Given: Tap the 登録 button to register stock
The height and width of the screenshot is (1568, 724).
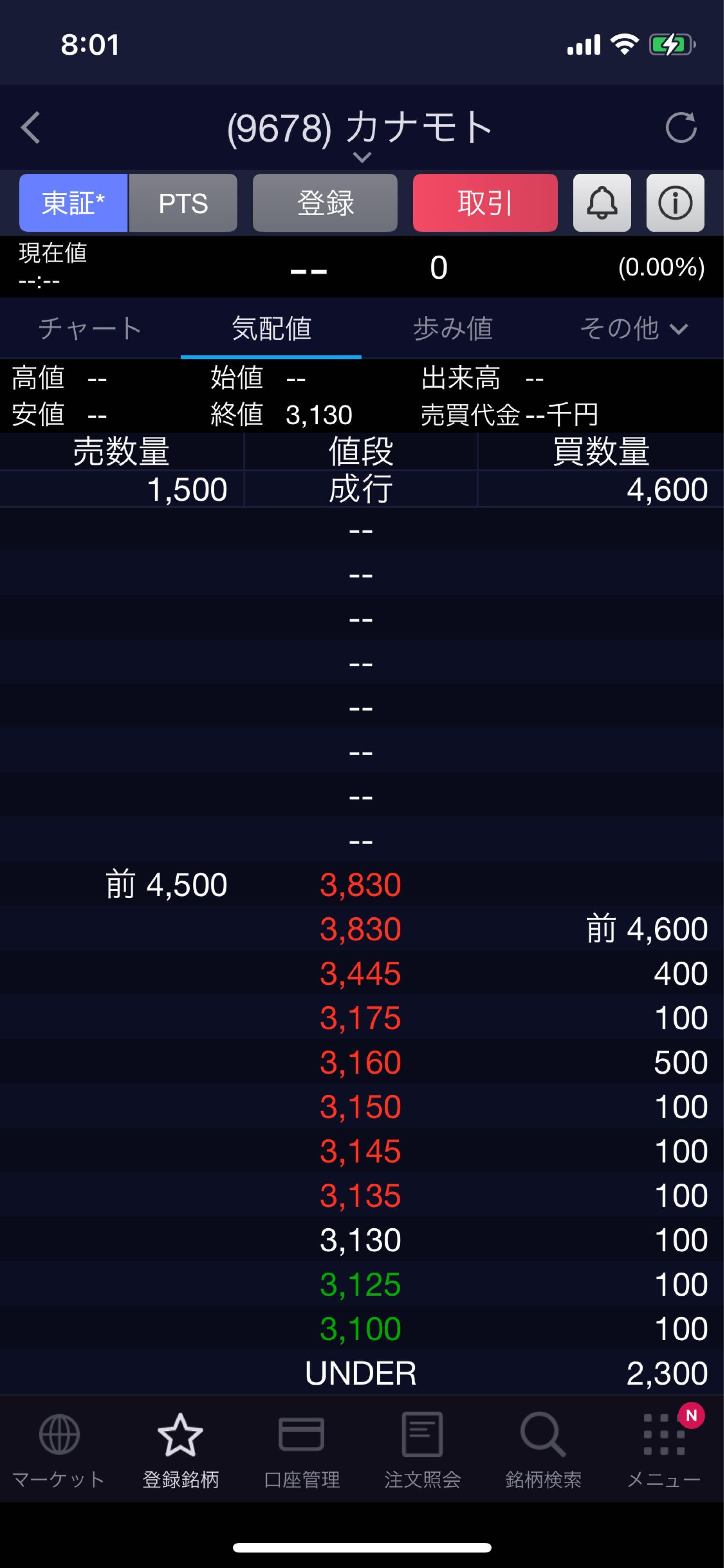Looking at the screenshot, I should click(325, 203).
